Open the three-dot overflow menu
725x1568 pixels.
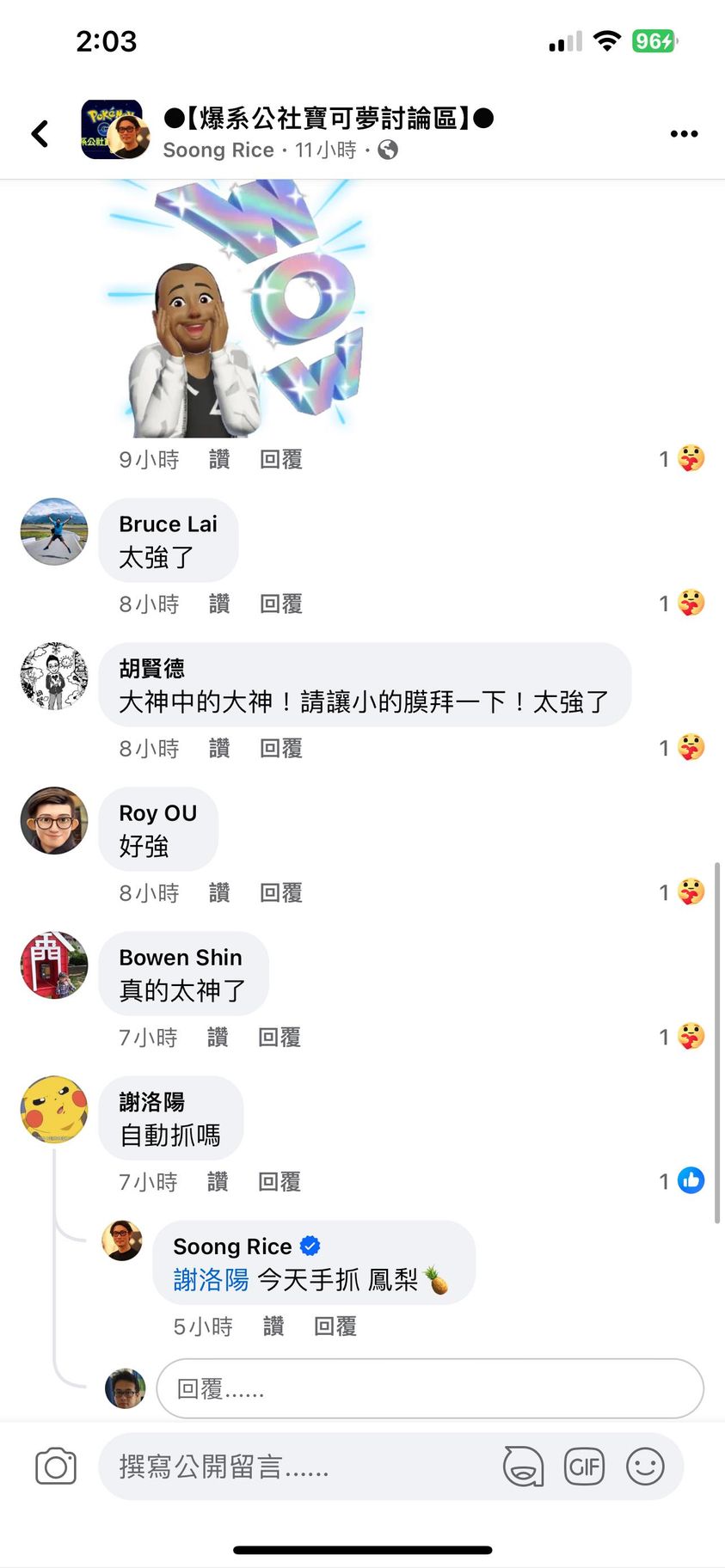684,133
